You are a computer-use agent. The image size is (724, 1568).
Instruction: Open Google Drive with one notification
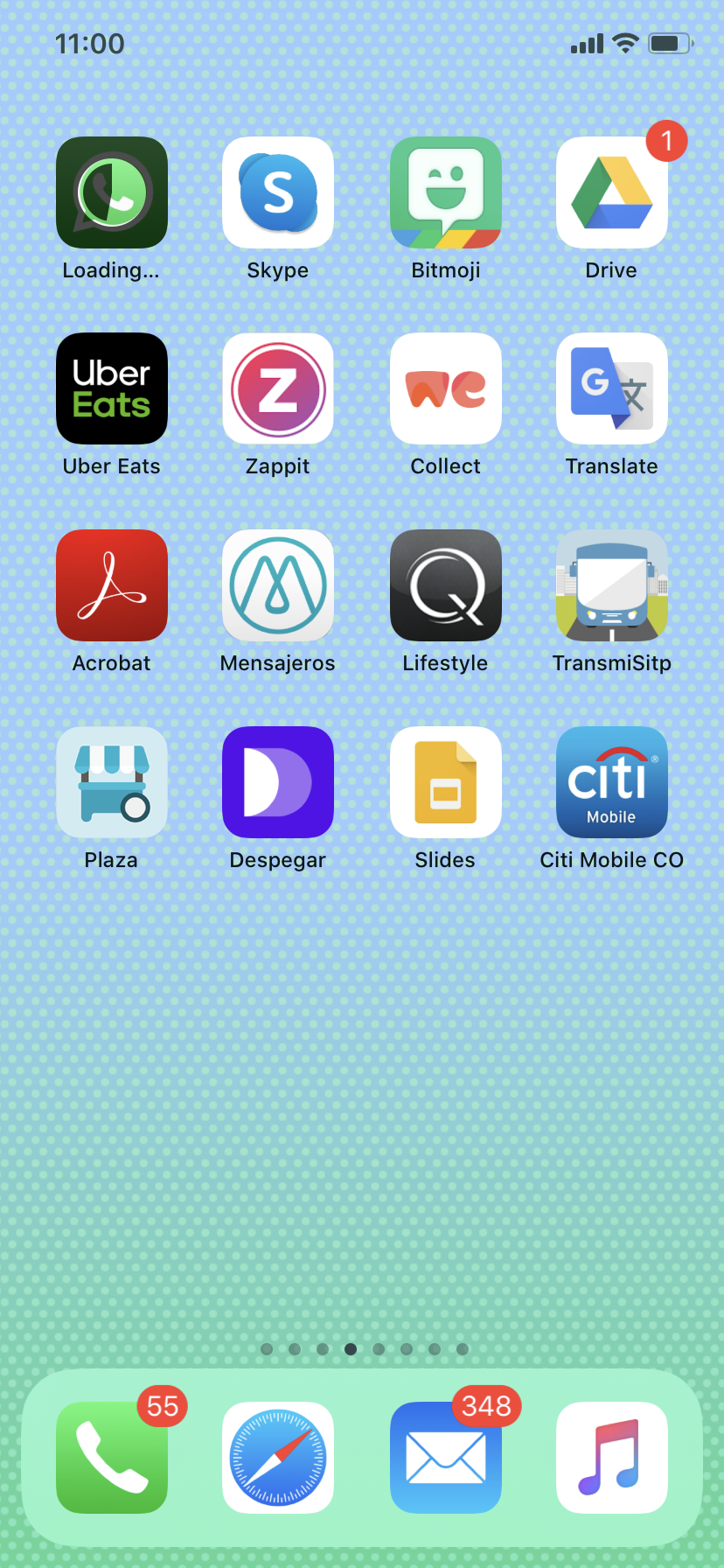[612, 192]
